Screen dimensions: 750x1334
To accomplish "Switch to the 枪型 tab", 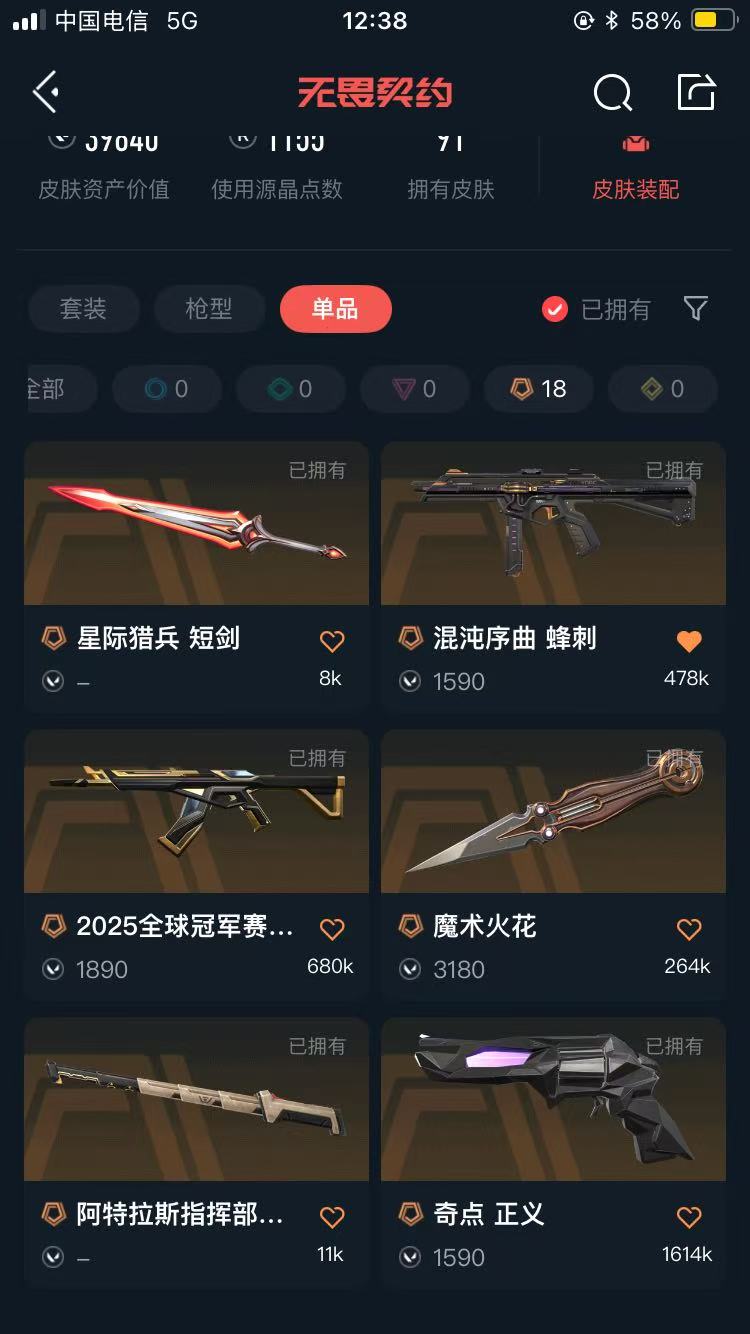I will coord(209,309).
